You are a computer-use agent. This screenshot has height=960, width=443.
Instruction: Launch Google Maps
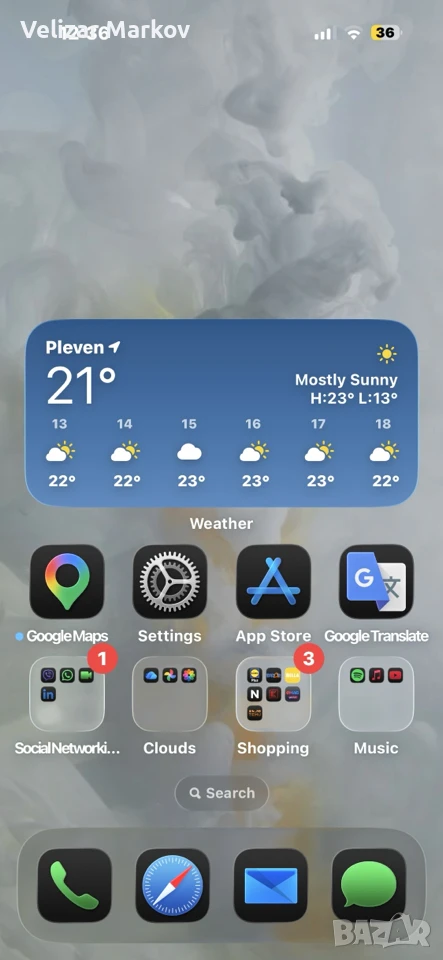pyautogui.click(x=67, y=582)
